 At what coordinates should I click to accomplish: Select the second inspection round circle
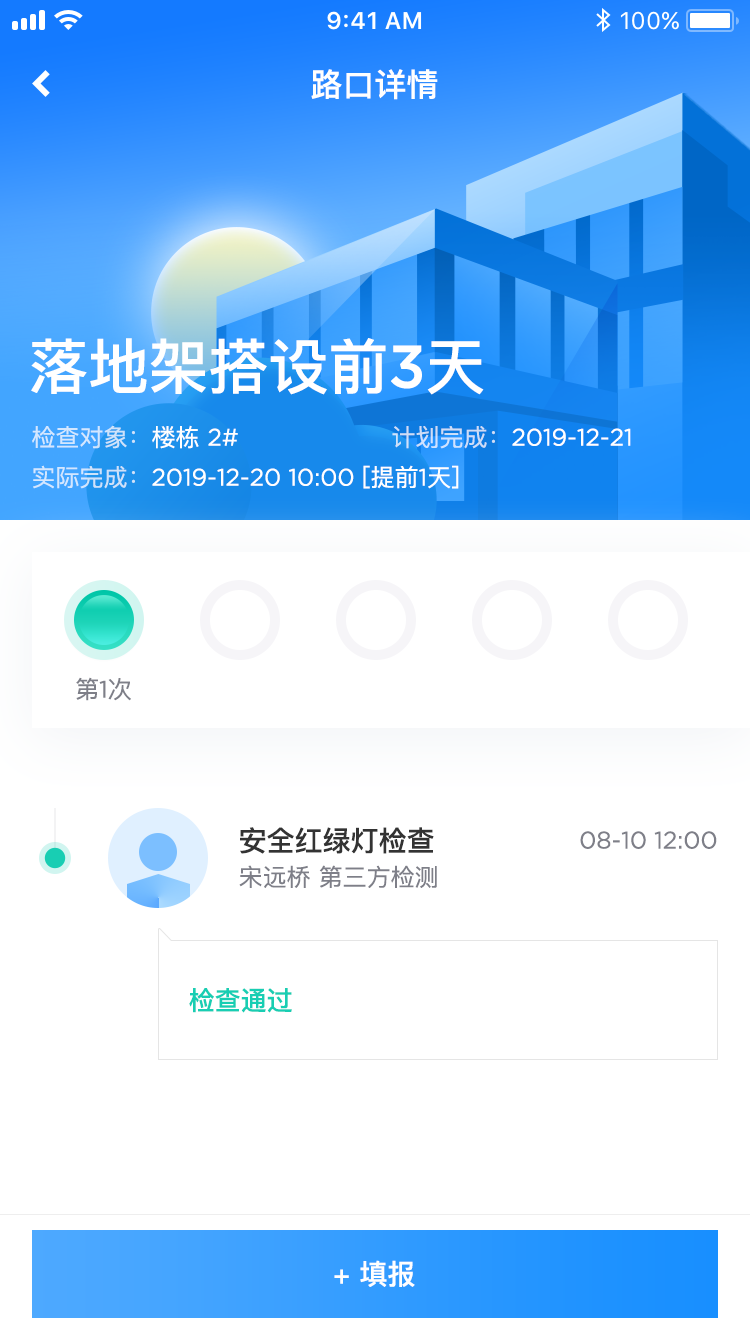pos(240,620)
